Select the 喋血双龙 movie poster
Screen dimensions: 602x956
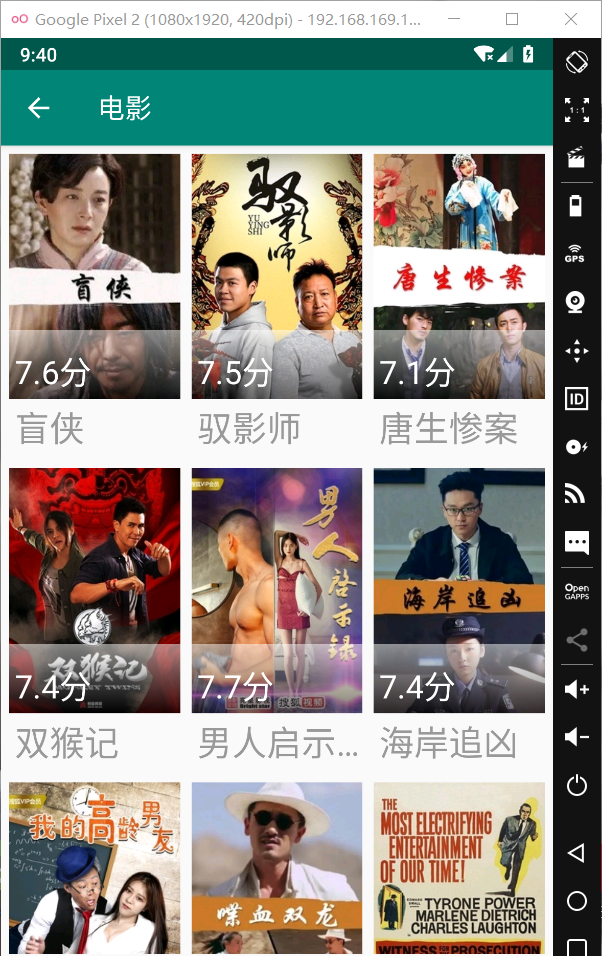(277, 868)
